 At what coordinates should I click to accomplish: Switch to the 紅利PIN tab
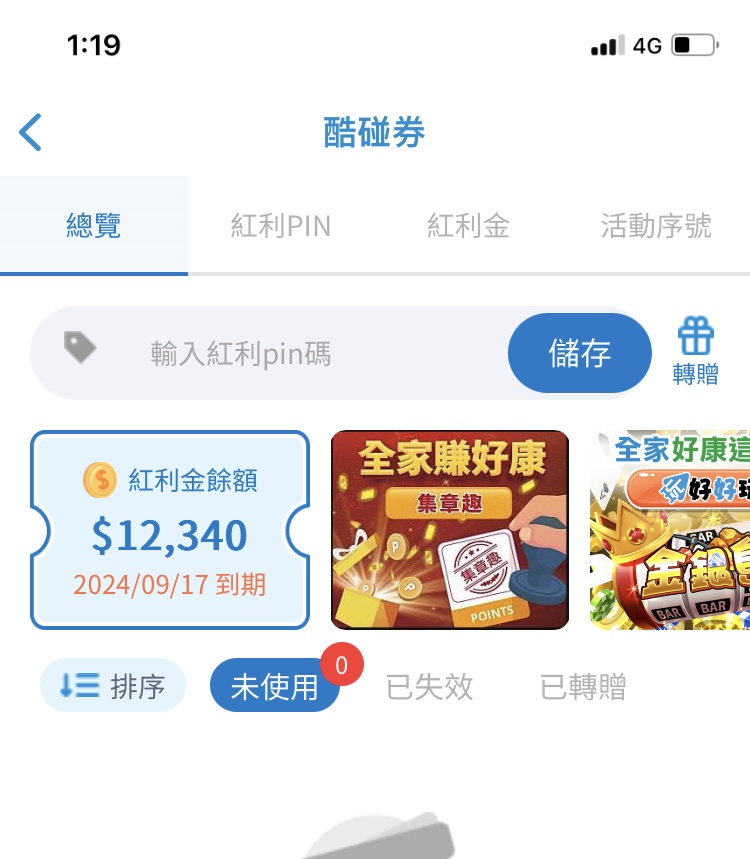(281, 226)
